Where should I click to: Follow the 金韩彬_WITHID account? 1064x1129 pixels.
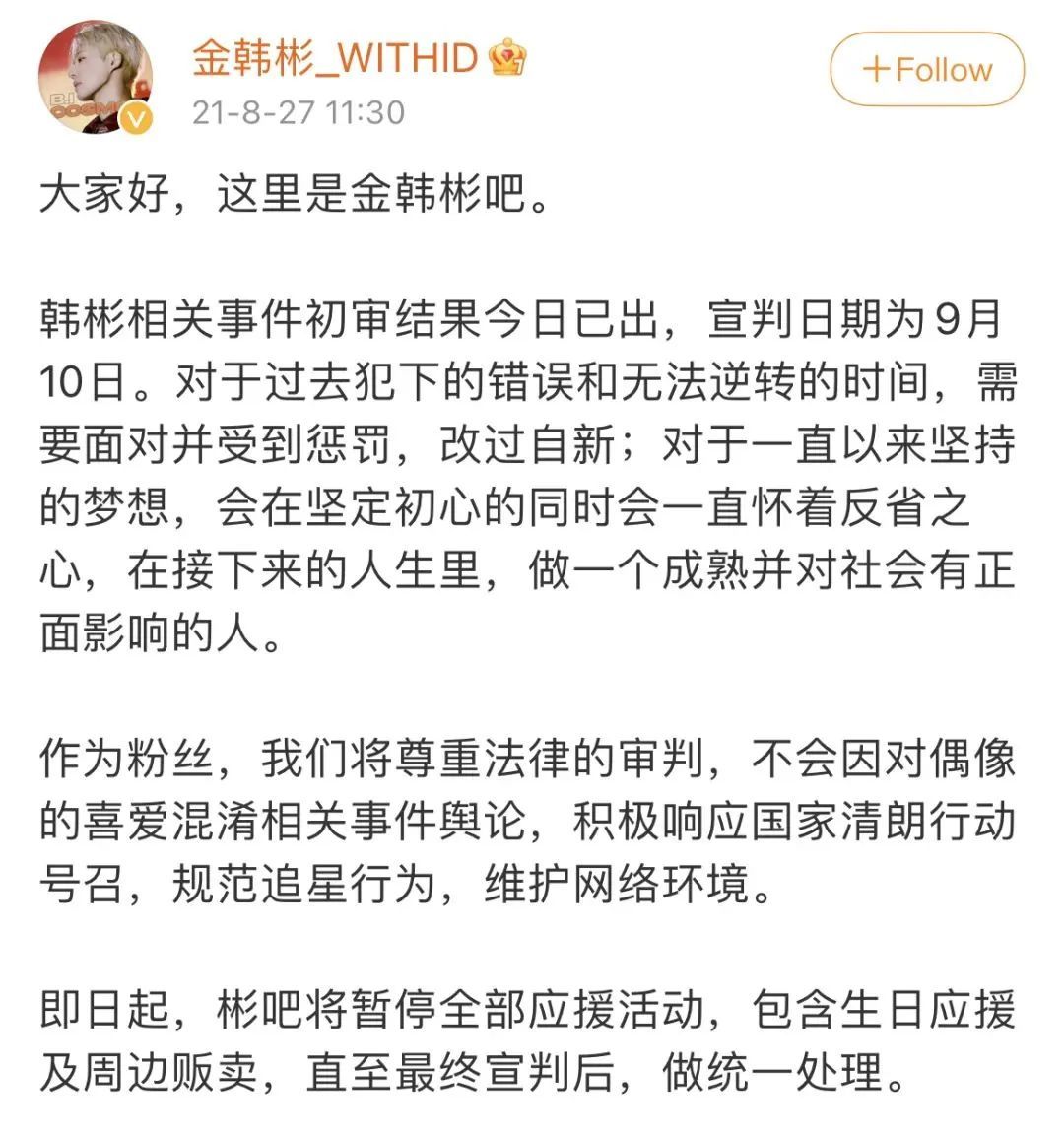point(926,70)
